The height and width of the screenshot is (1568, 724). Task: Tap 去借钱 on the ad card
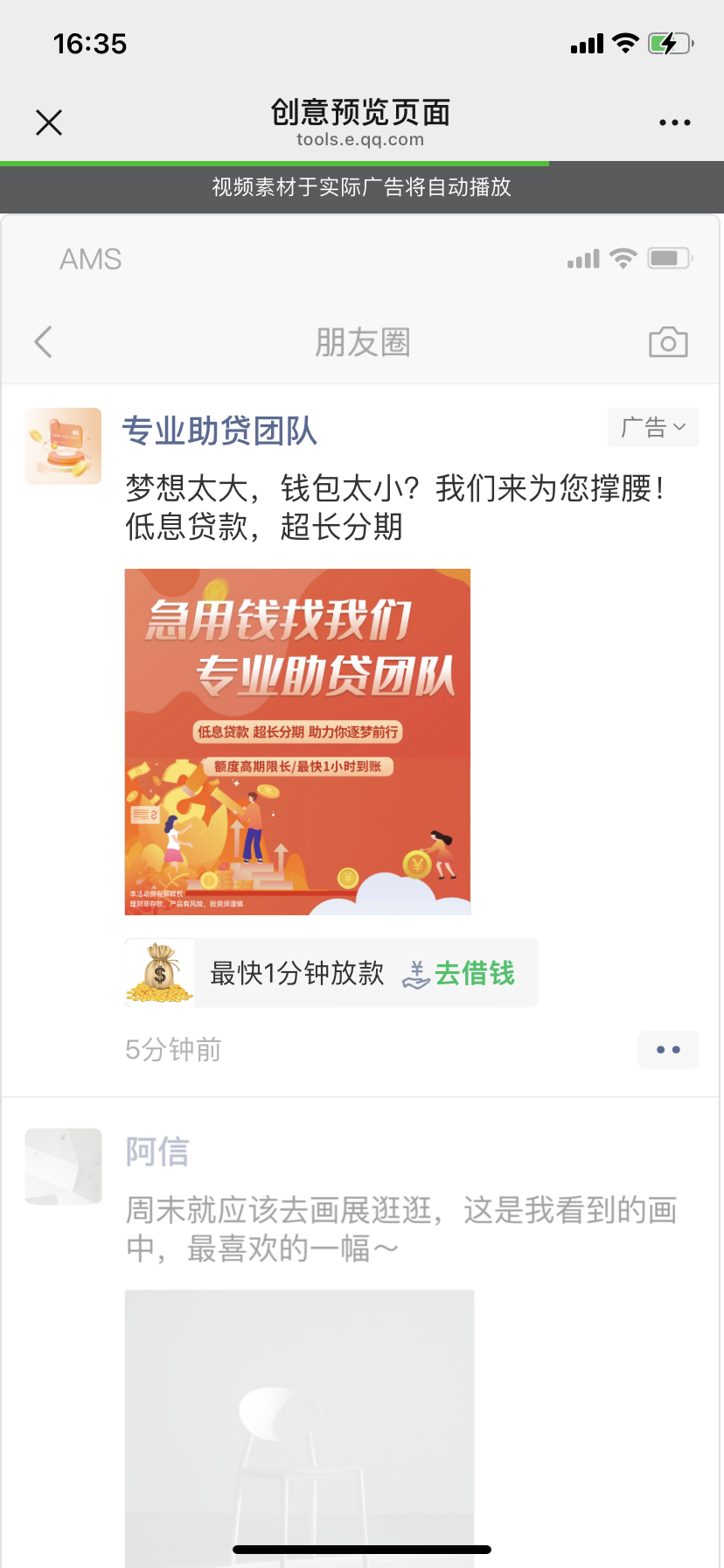tap(459, 973)
